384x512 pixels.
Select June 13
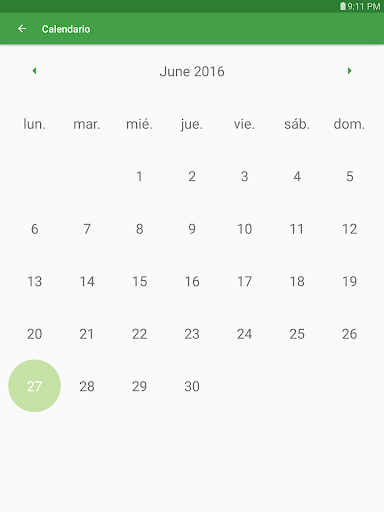coord(34,281)
